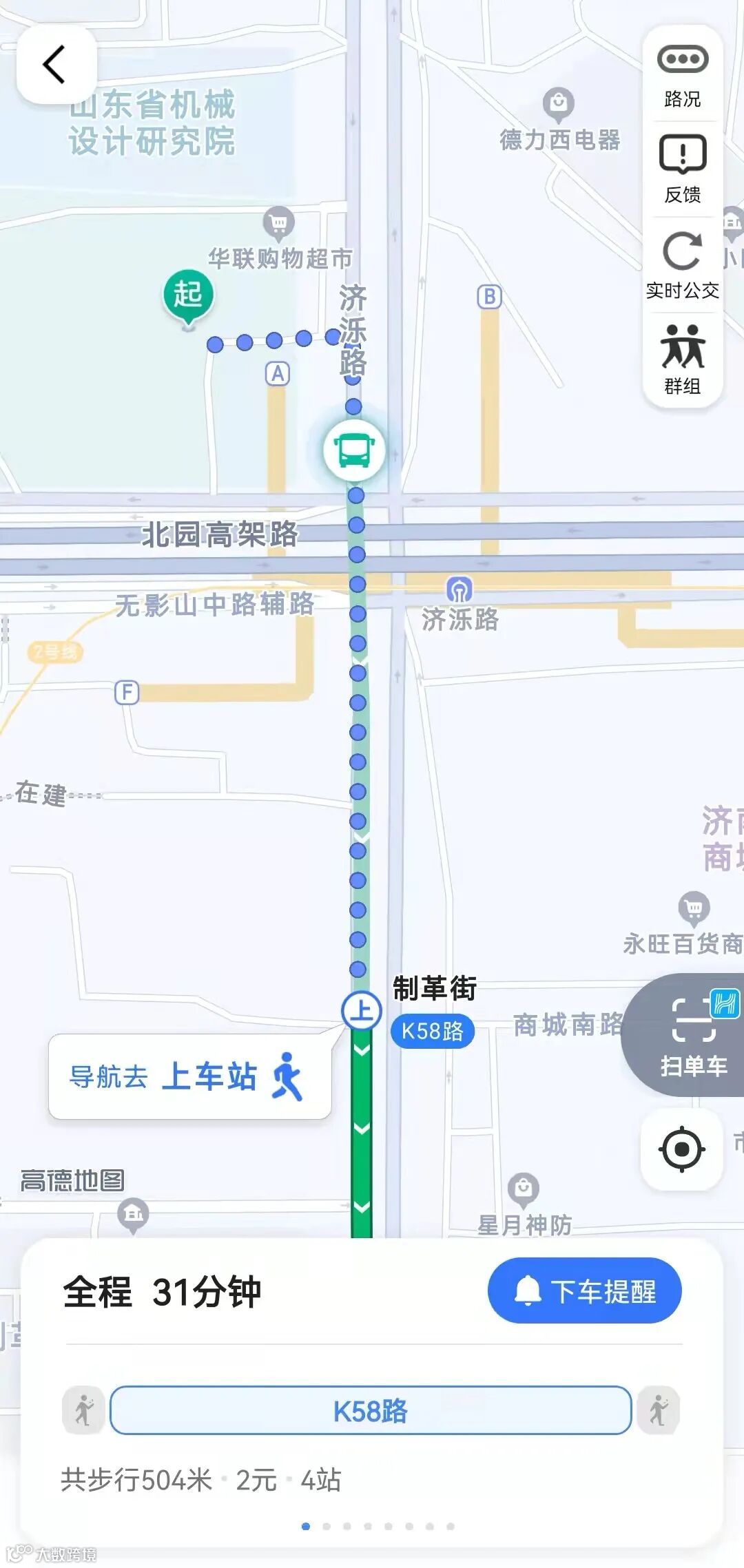Screen dimensions: 744x1568
Task: Open the 群组 group feature
Action: tap(682, 359)
